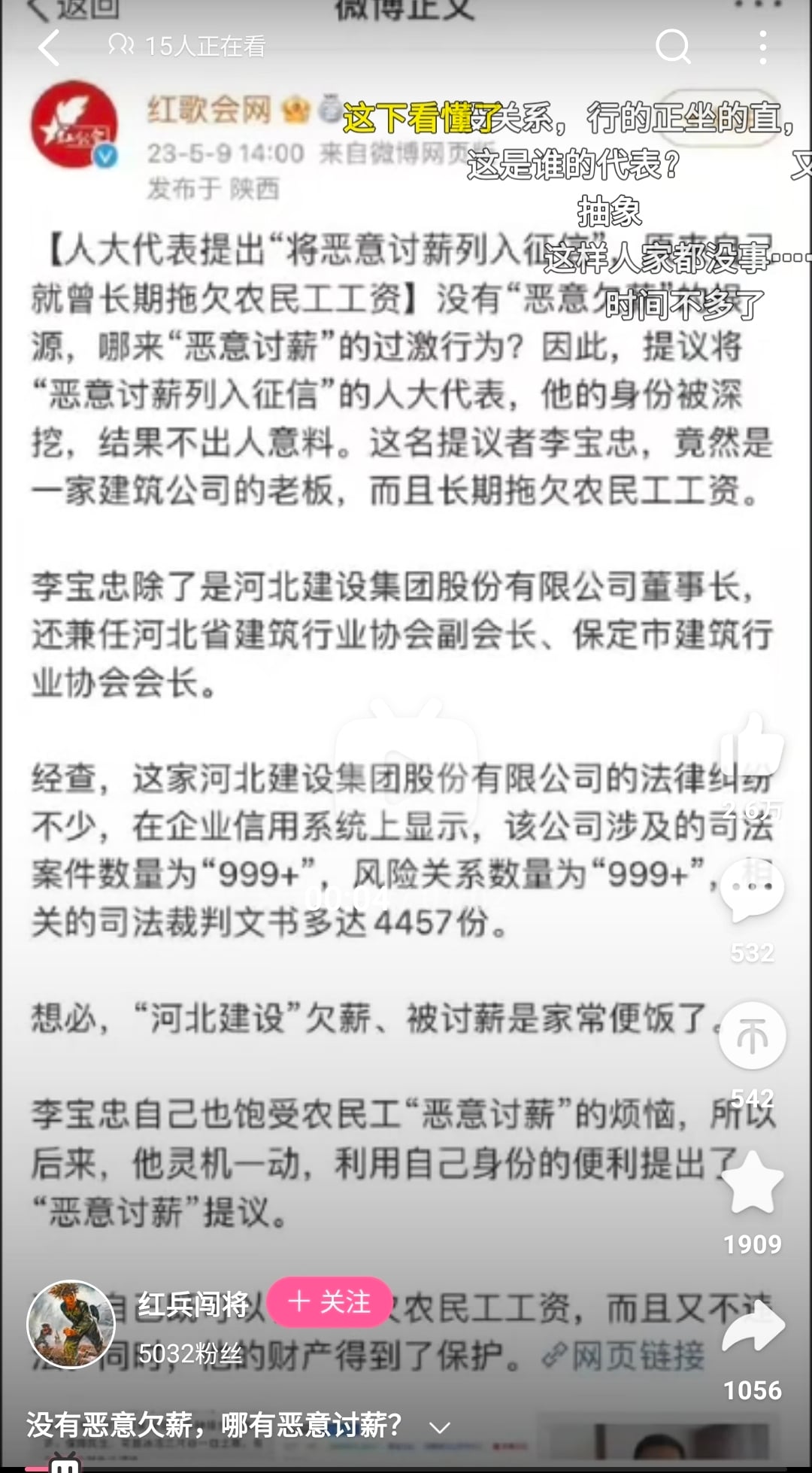The height and width of the screenshot is (1473, 812).
Task: Open the three-dot overflow menu
Action: click(x=763, y=47)
